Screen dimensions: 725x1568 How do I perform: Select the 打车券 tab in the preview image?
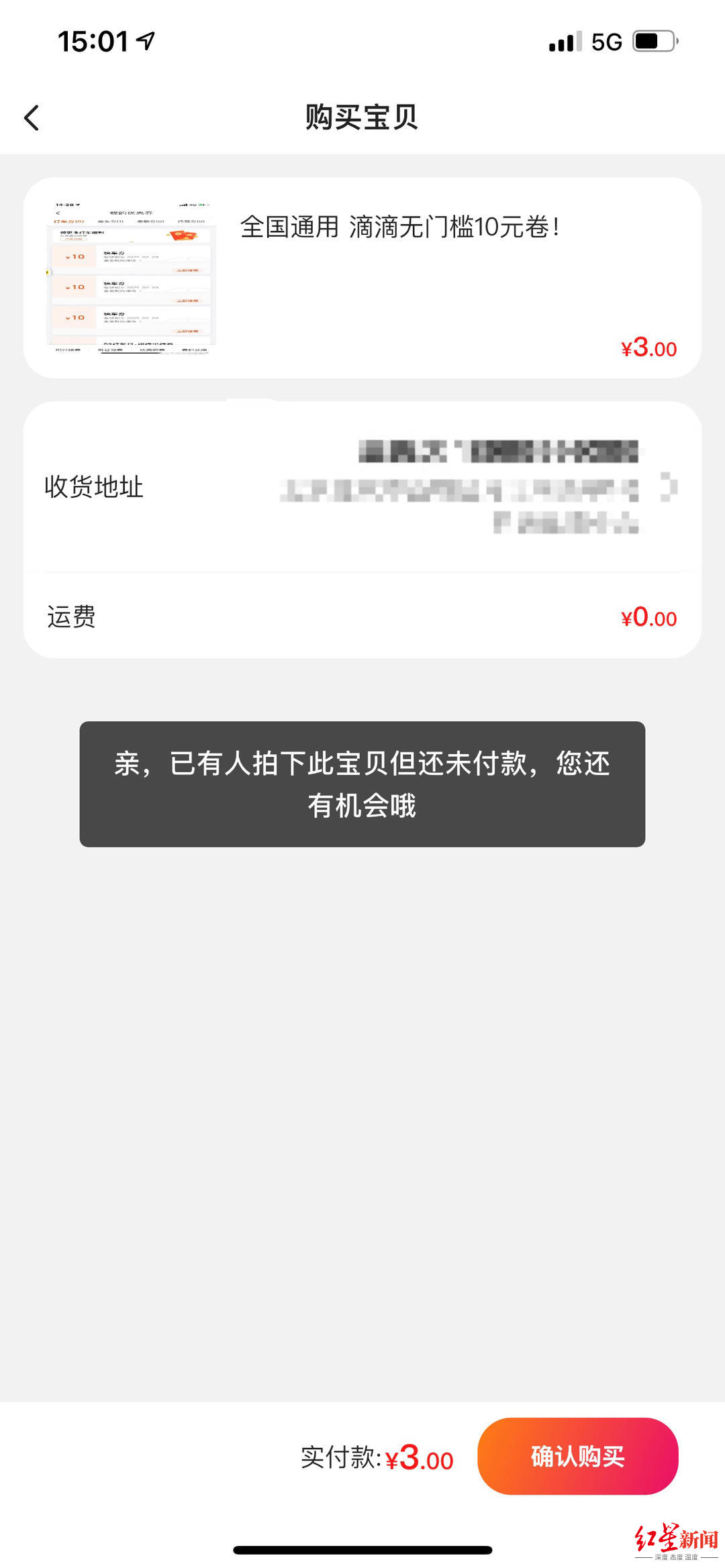click(68, 221)
